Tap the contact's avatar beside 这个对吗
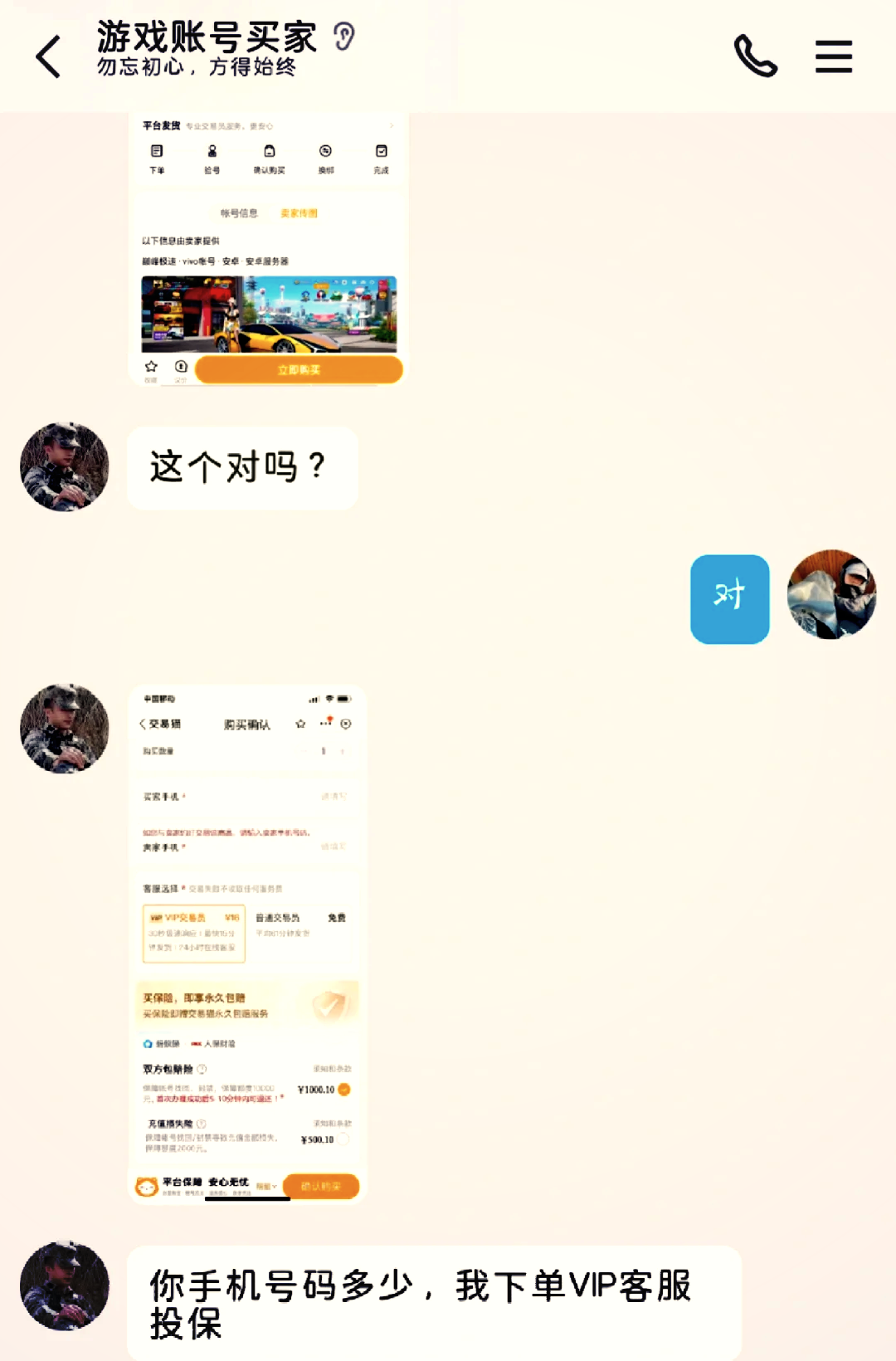 pyautogui.click(x=65, y=467)
